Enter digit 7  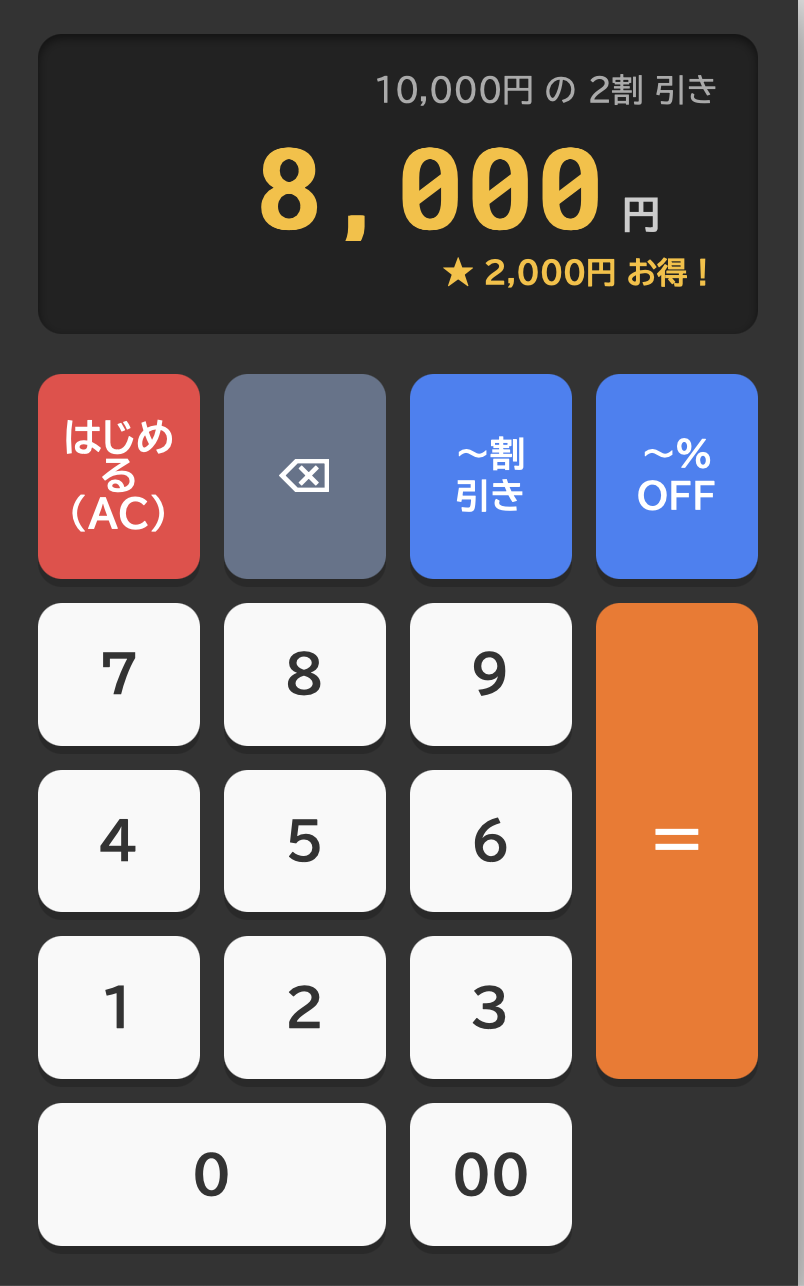click(x=119, y=674)
